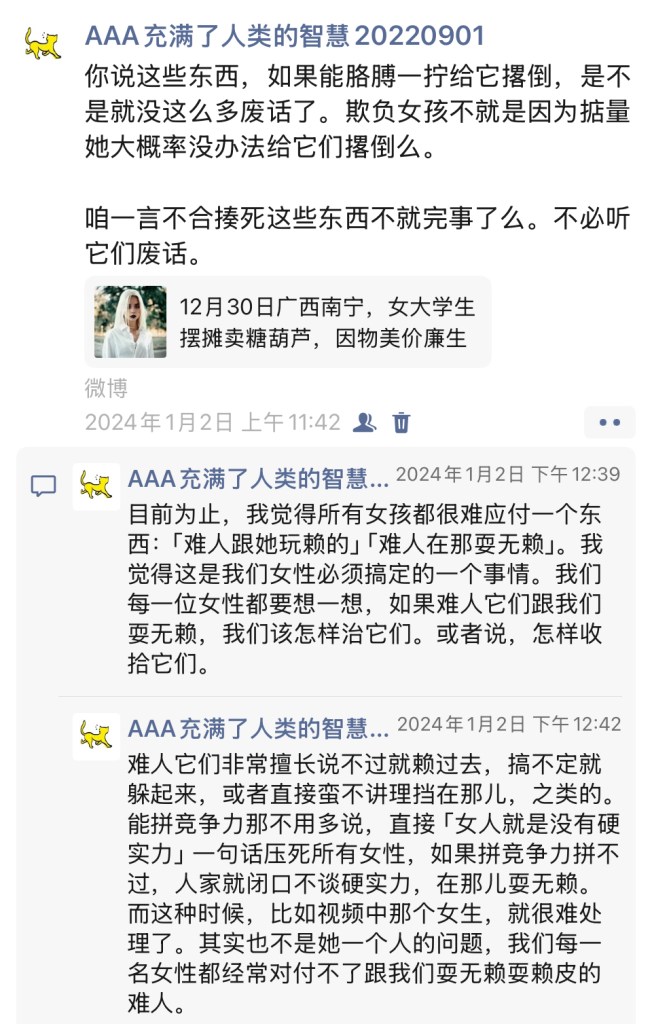The height and width of the screenshot is (1024, 652).
Task: Open the two-dot more options button
Action: pos(609,422)
